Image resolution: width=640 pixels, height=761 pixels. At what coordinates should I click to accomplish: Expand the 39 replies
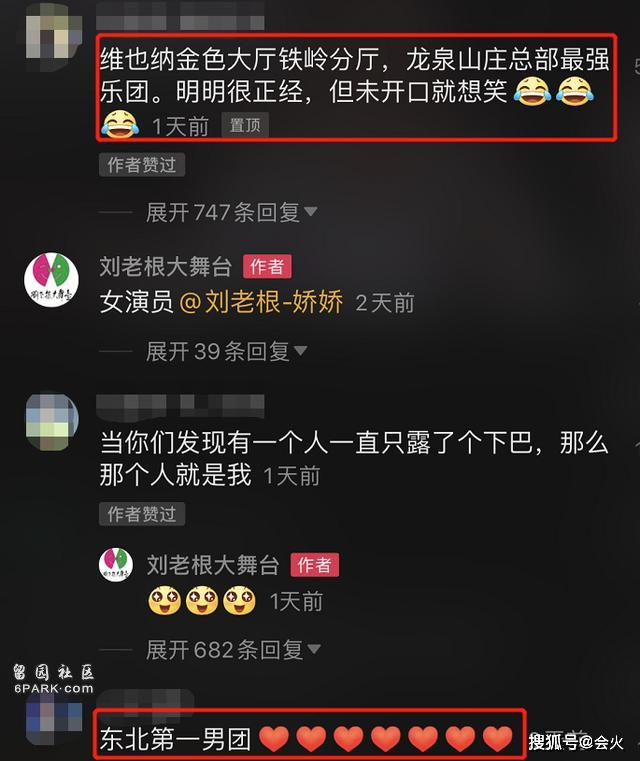(226, 351)
